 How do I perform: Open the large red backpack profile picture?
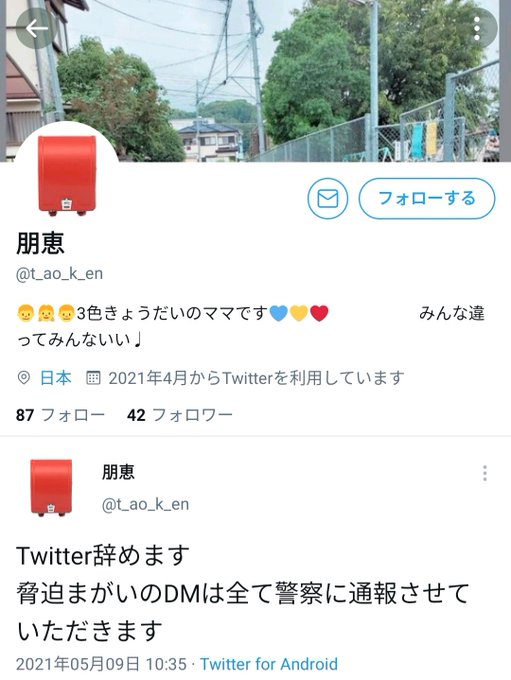(x=67, y=174)
